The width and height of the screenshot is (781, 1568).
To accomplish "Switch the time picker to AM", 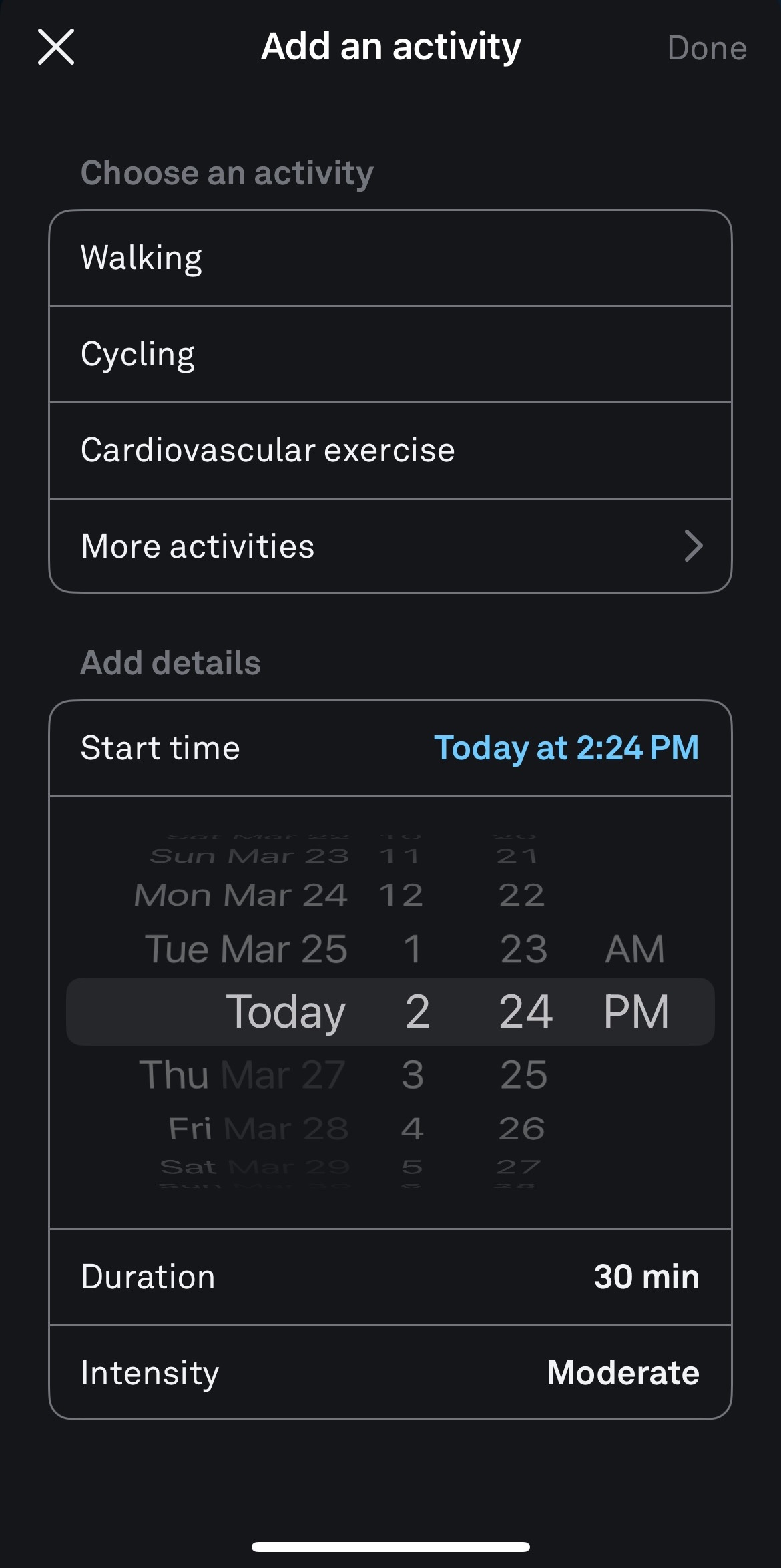I will [x=634, y=949].
